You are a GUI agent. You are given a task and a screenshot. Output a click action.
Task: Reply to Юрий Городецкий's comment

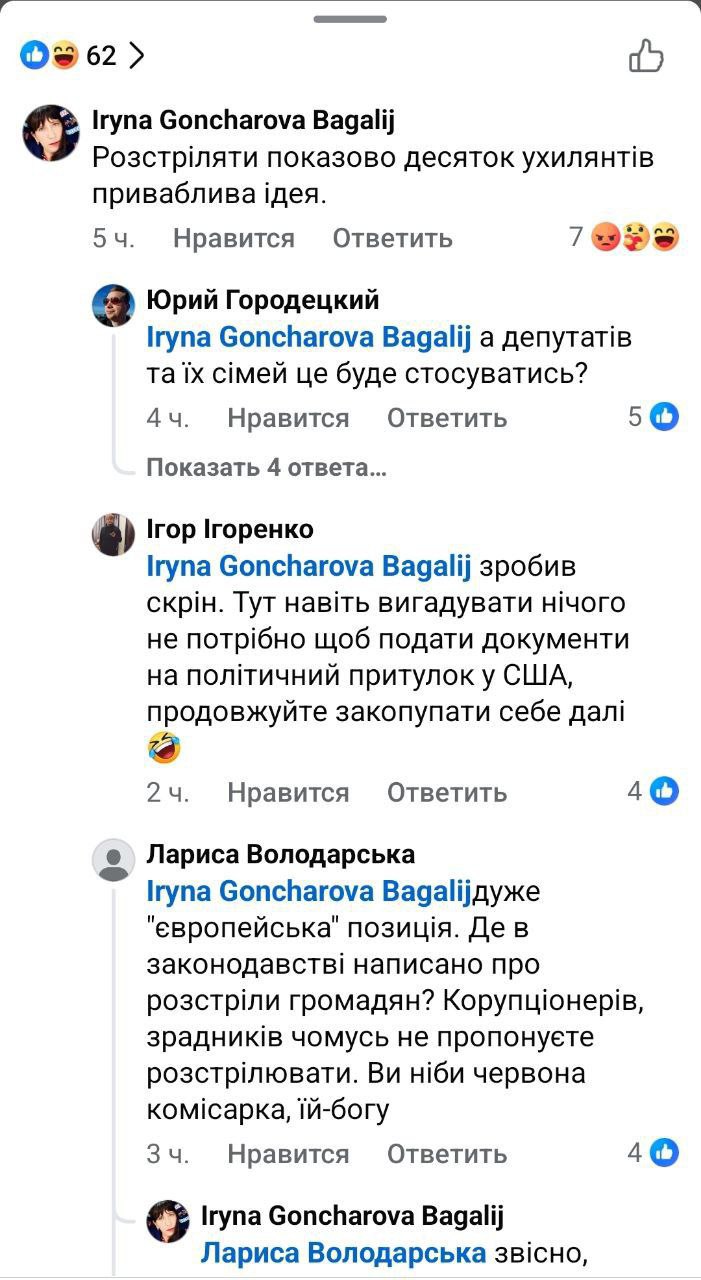447,417
